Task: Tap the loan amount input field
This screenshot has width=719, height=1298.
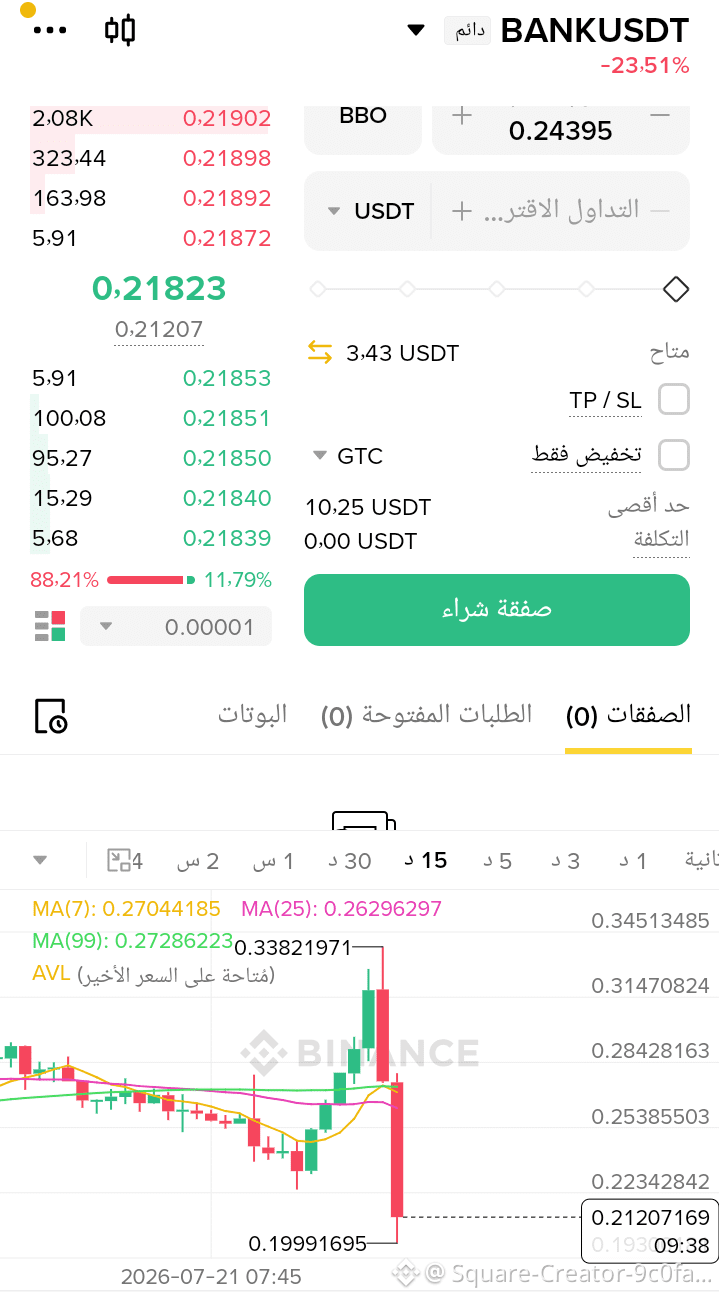Action: [x=561, y=211]
